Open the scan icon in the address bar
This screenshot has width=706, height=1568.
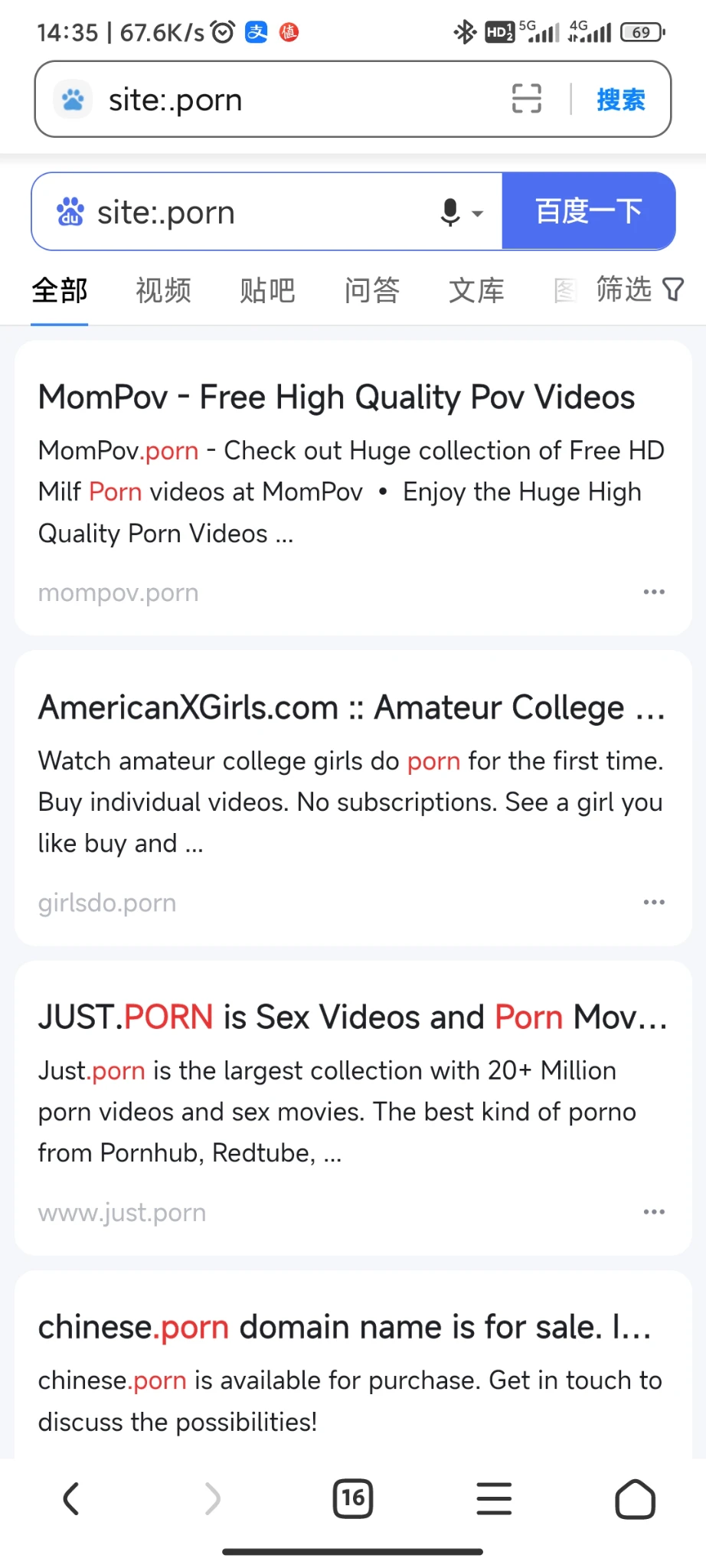tap(526, 99)
